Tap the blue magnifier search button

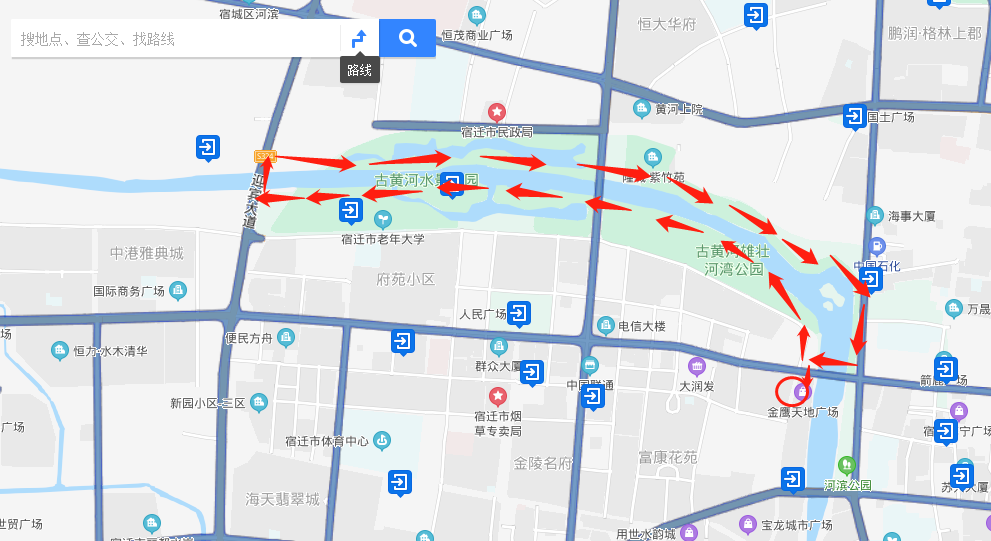407,39
